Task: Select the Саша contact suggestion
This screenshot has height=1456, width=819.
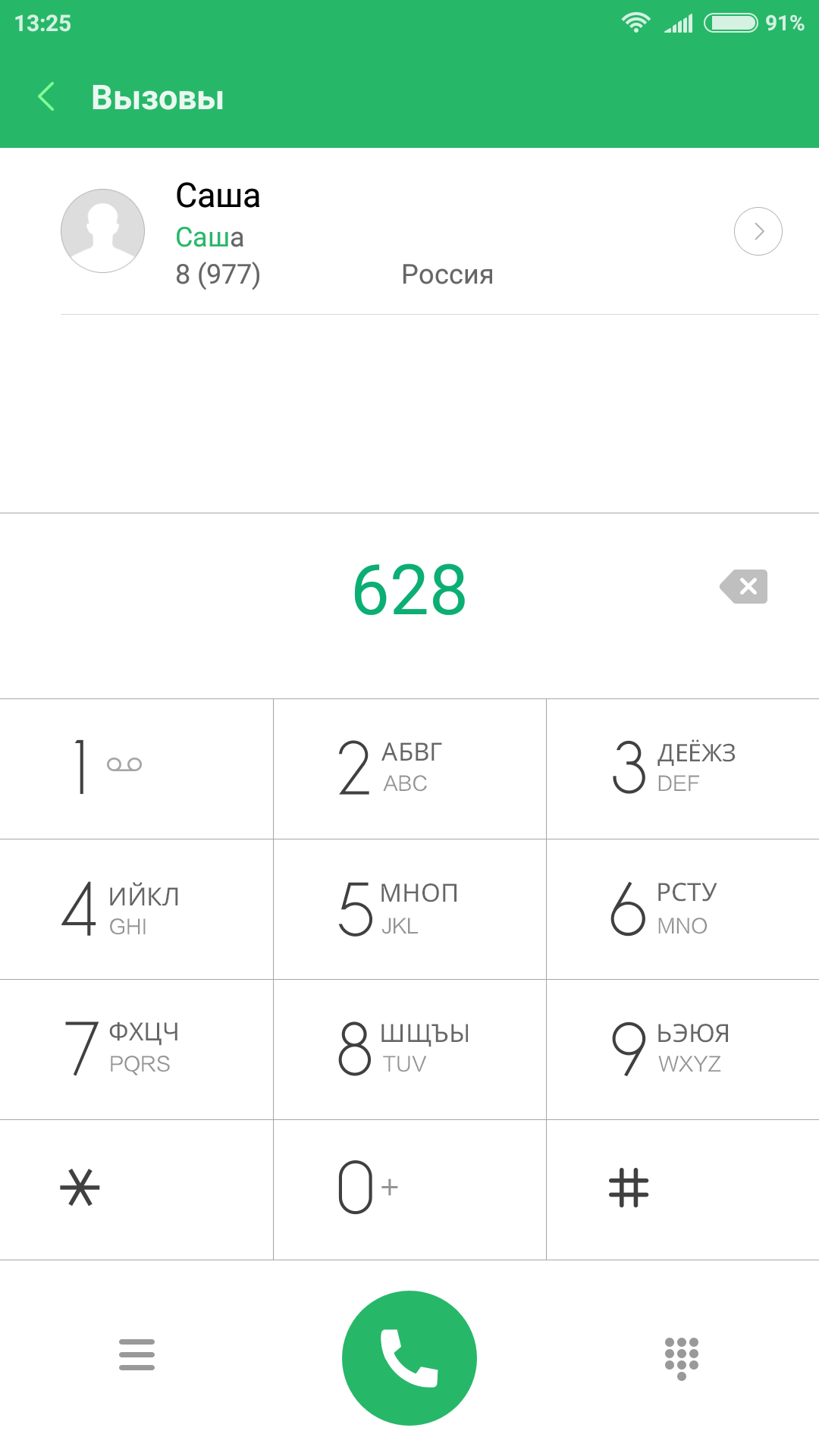Action: pos(409,231)
